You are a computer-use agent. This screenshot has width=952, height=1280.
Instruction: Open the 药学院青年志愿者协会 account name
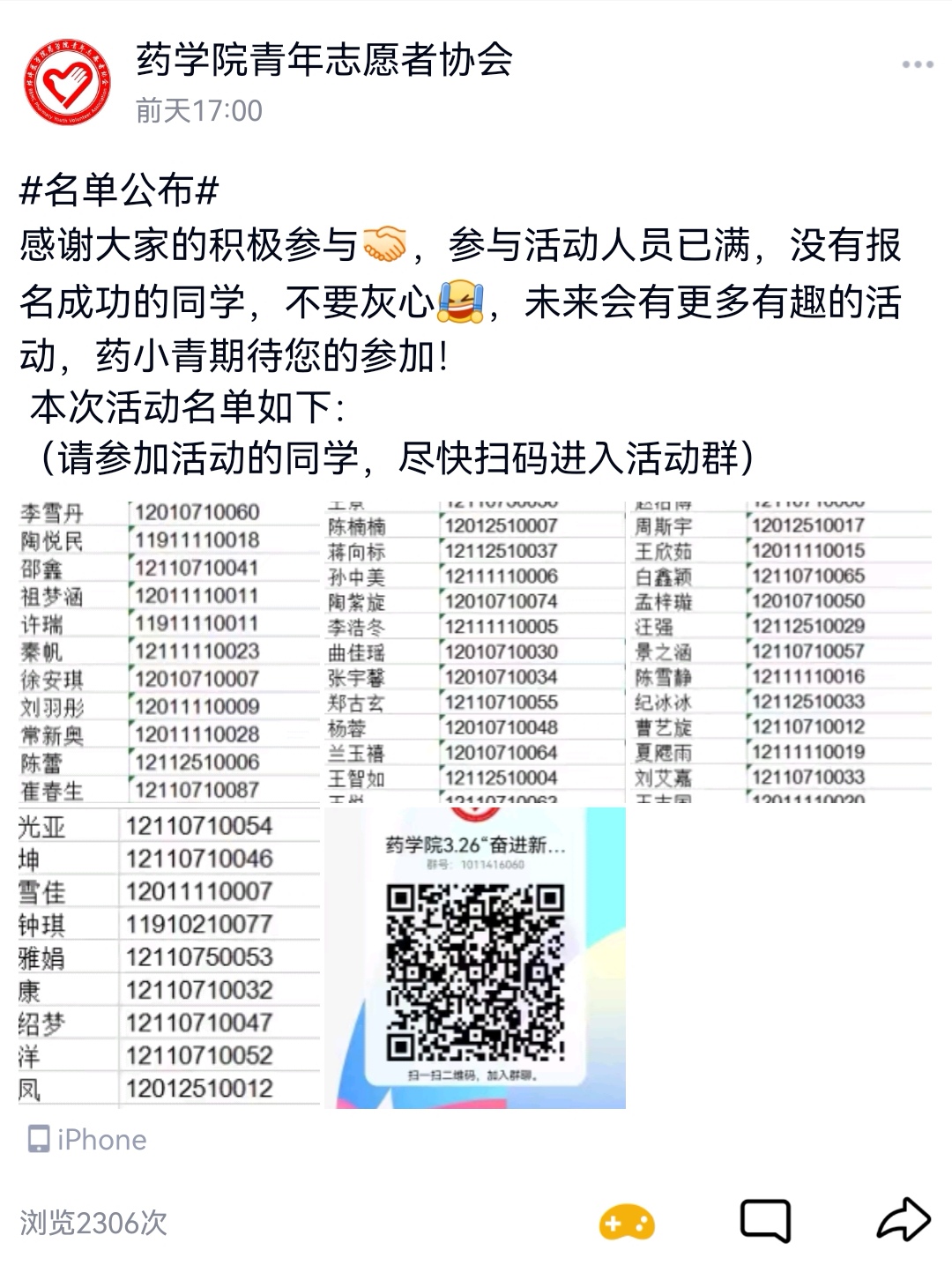(x=324, y=60)
